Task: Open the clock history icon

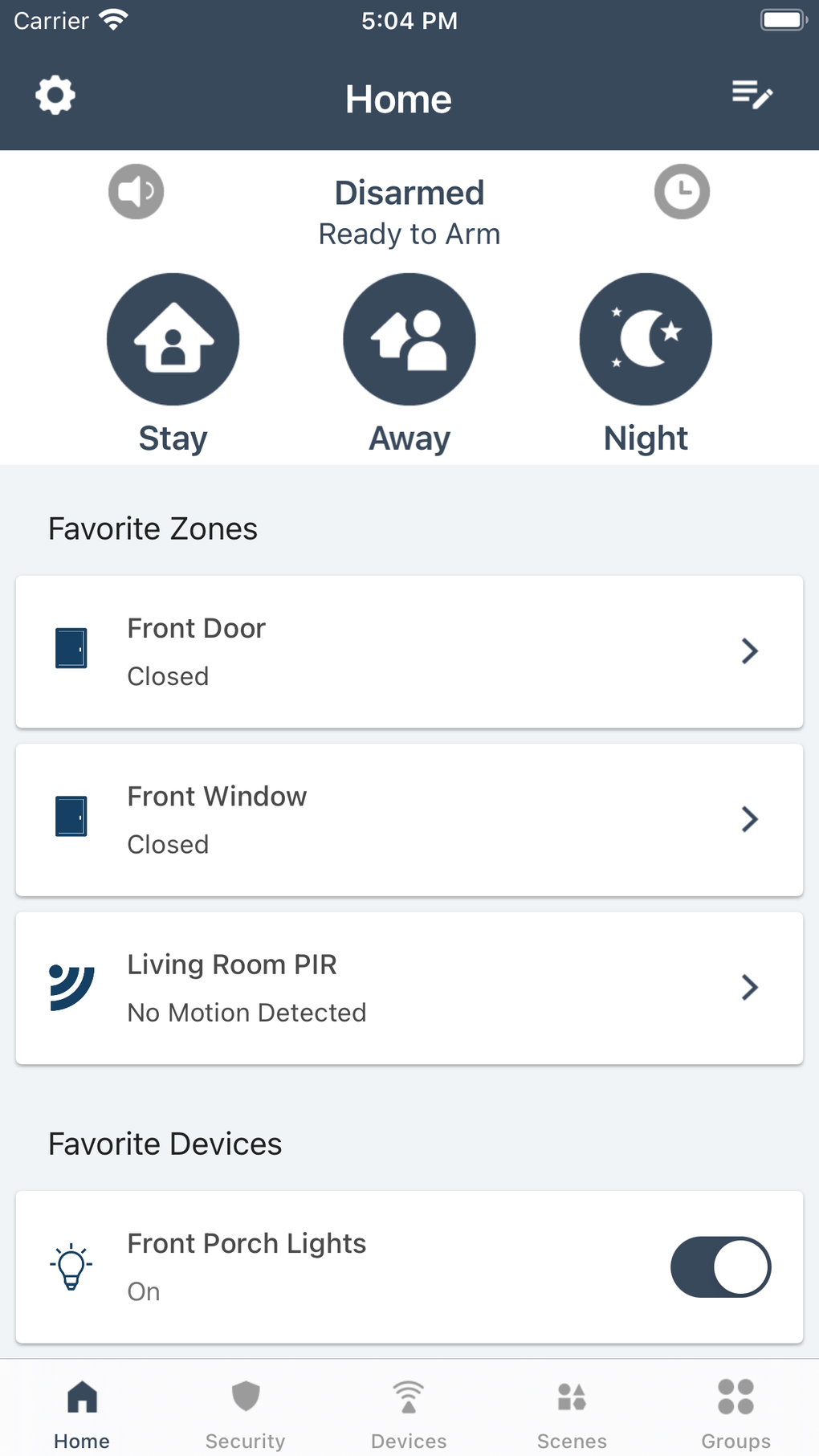Action: click(682, 192)
